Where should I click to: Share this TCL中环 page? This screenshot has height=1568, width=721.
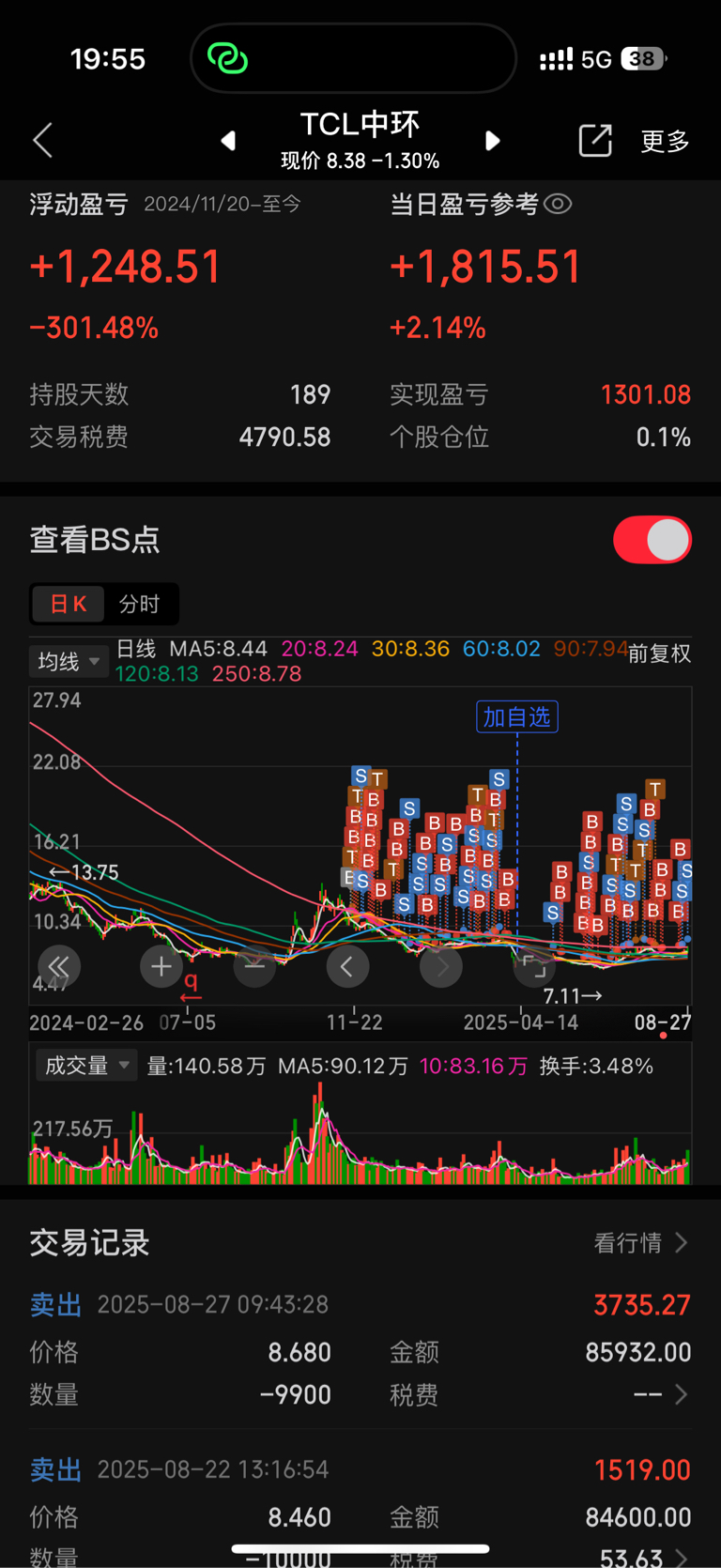(x=595, y=141)
